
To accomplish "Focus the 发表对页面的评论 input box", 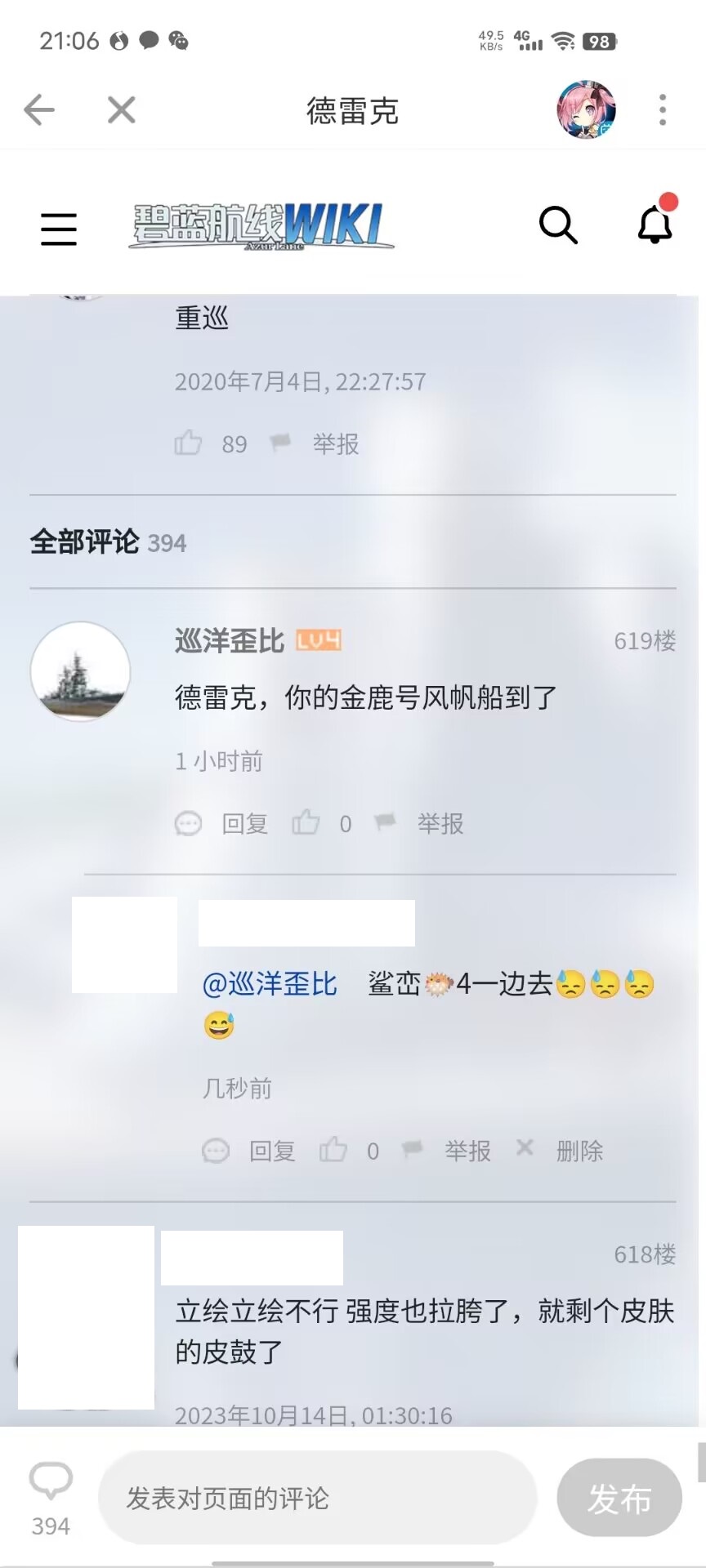I will point(317,1498).
